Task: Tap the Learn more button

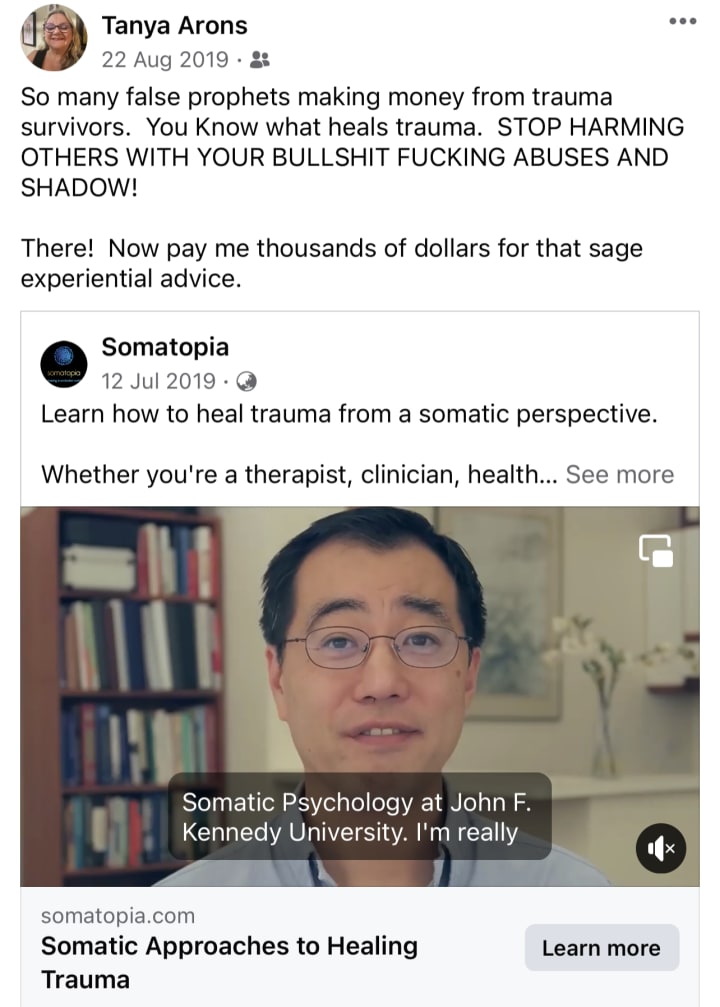Action: click(x=601, y=948)
